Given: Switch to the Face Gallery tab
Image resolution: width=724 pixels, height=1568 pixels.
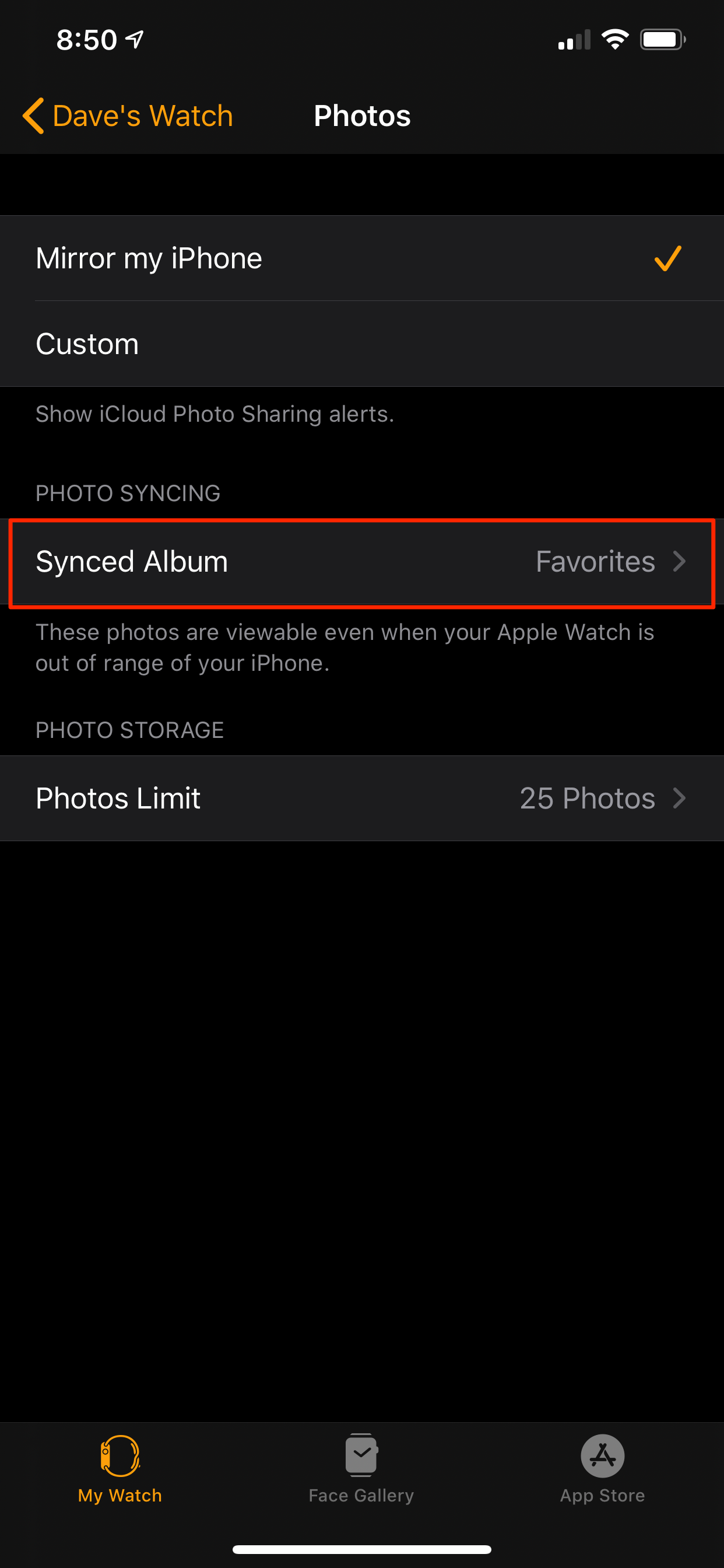Looking at the screenshot, I should (x=361, y=1469).
